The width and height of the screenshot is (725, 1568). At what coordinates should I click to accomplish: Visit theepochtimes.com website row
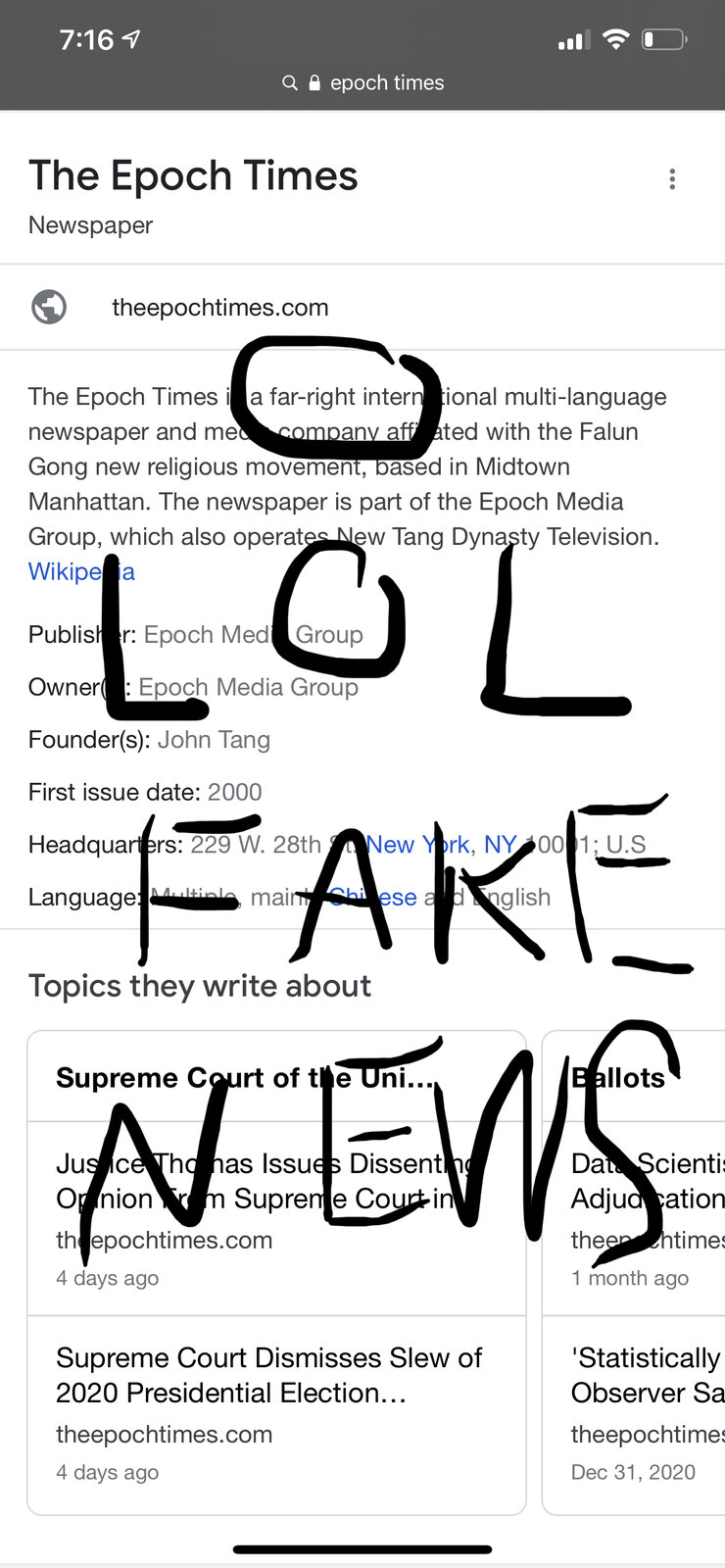tap(362, 308)
